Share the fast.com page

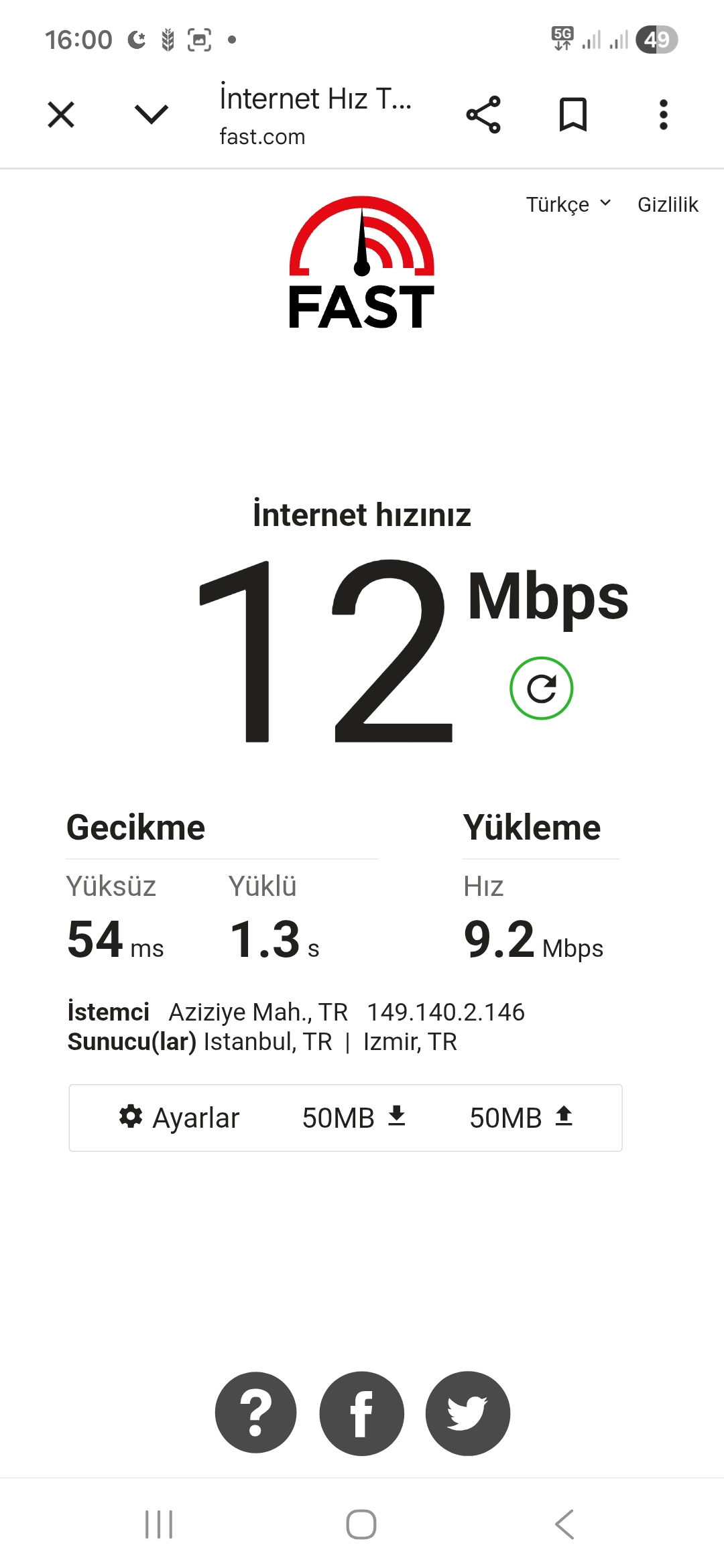coord(483,115)
